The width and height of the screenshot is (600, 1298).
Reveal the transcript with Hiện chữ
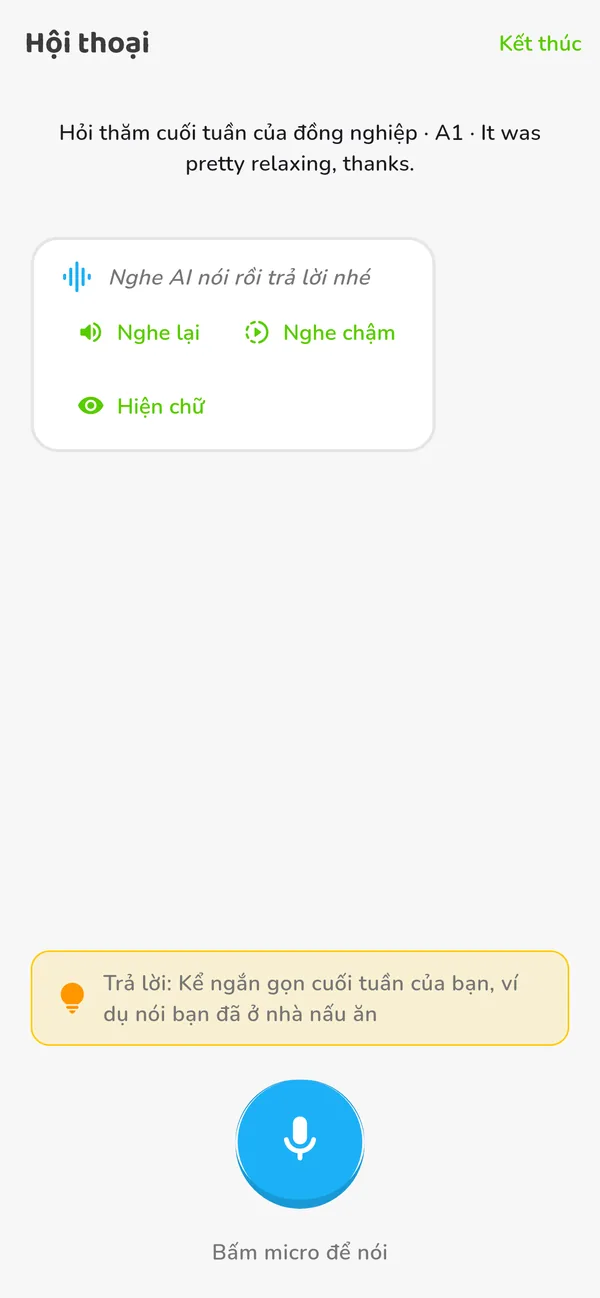[141, 406]
